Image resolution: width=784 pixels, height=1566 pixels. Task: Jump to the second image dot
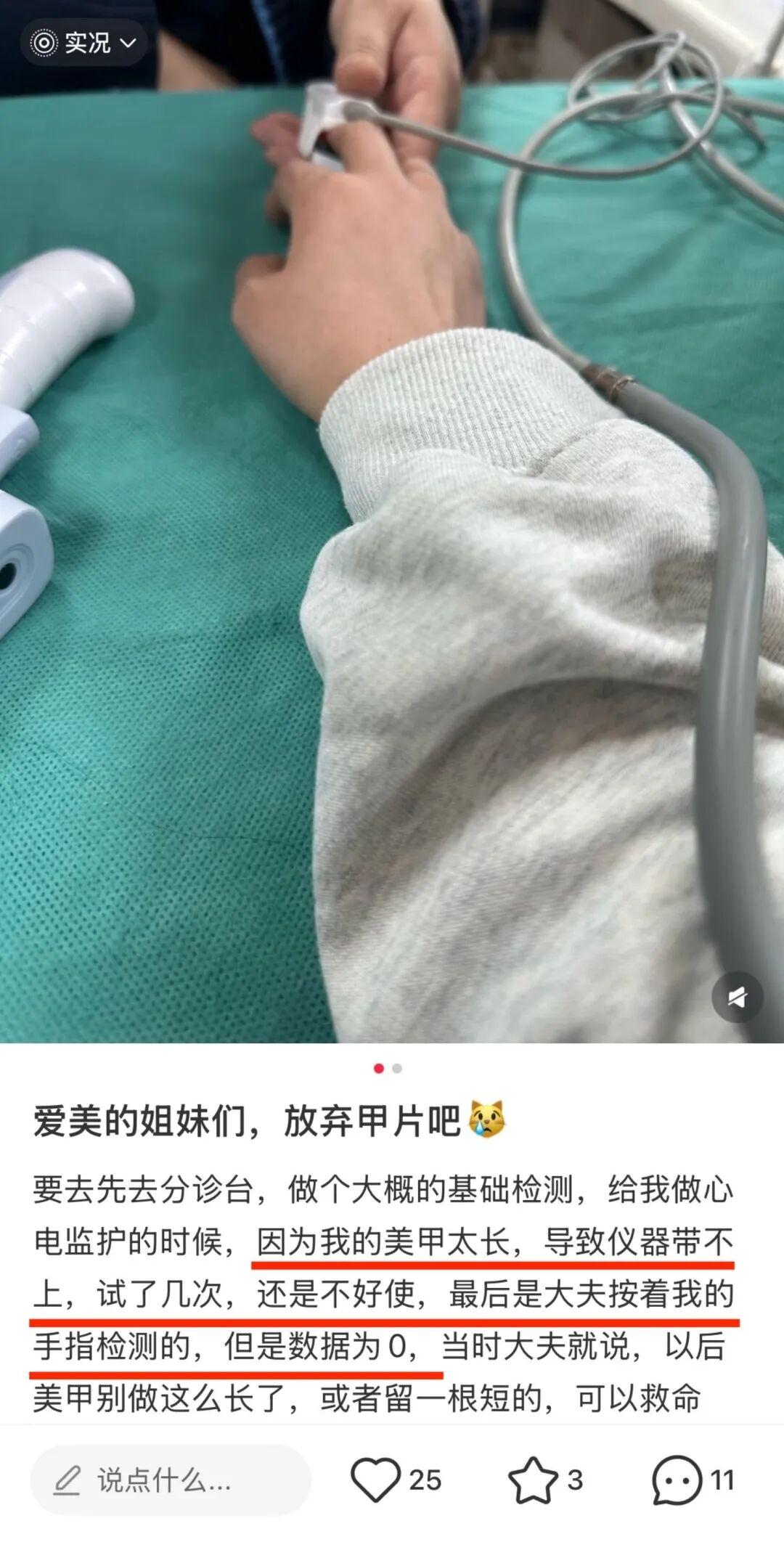(x=397, y=1068)
